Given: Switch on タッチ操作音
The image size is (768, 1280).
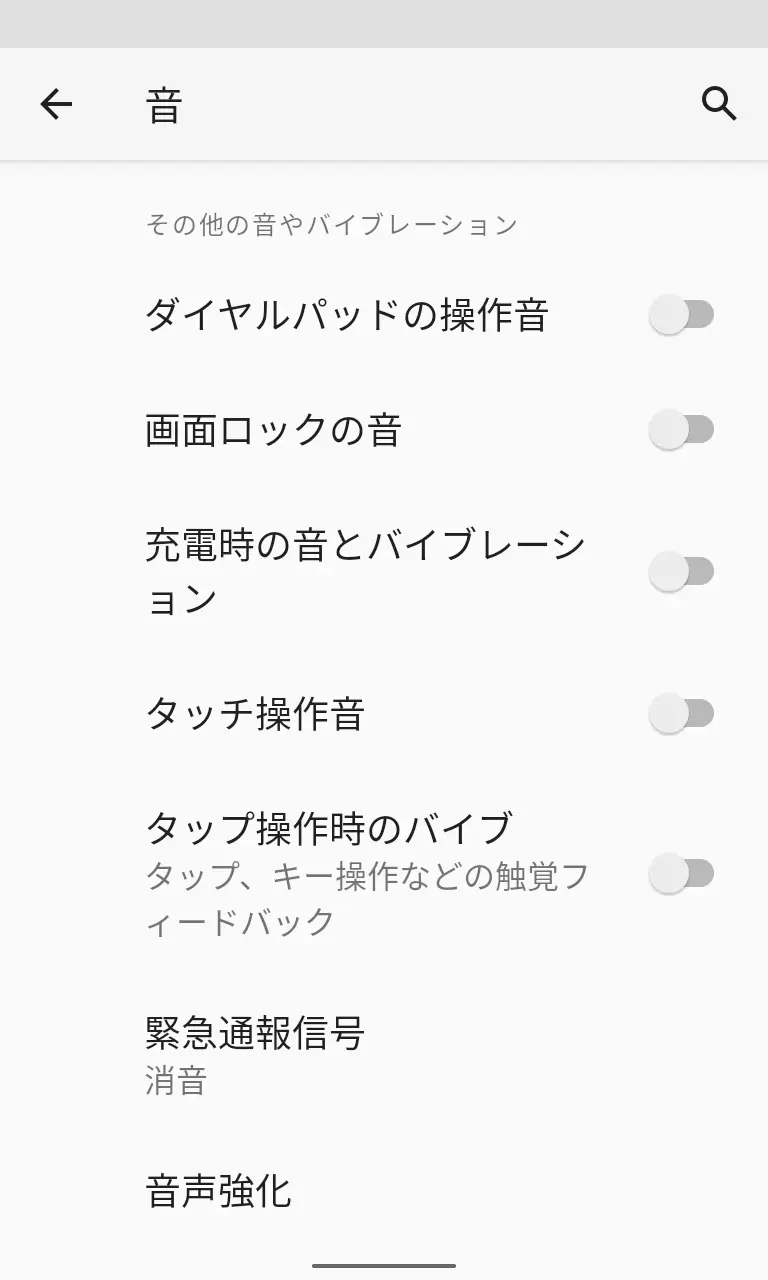Looking at the screenshot, I should click(x=681, y=714).
